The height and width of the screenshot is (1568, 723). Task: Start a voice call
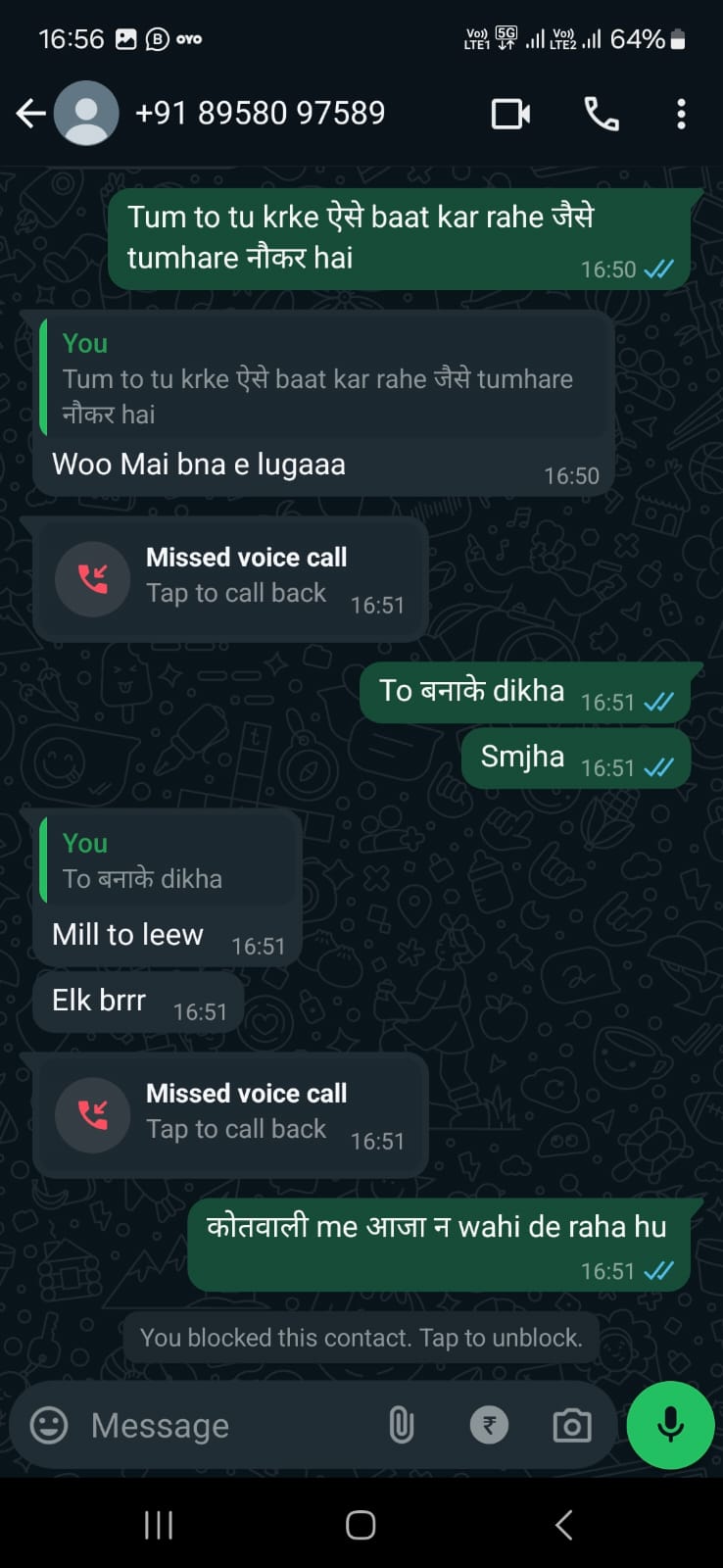(x=601, y=114)
